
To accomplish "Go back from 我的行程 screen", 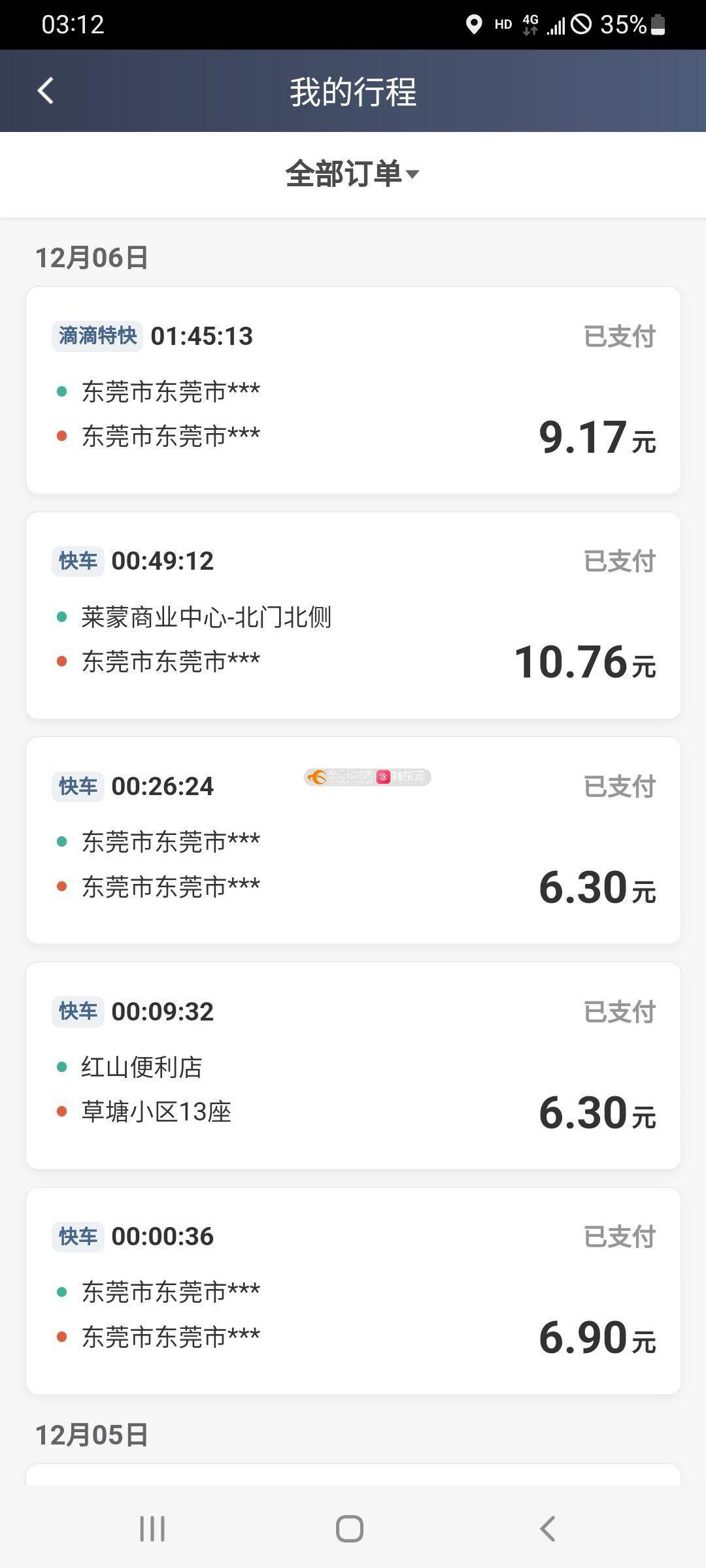I will click(46, 91).
